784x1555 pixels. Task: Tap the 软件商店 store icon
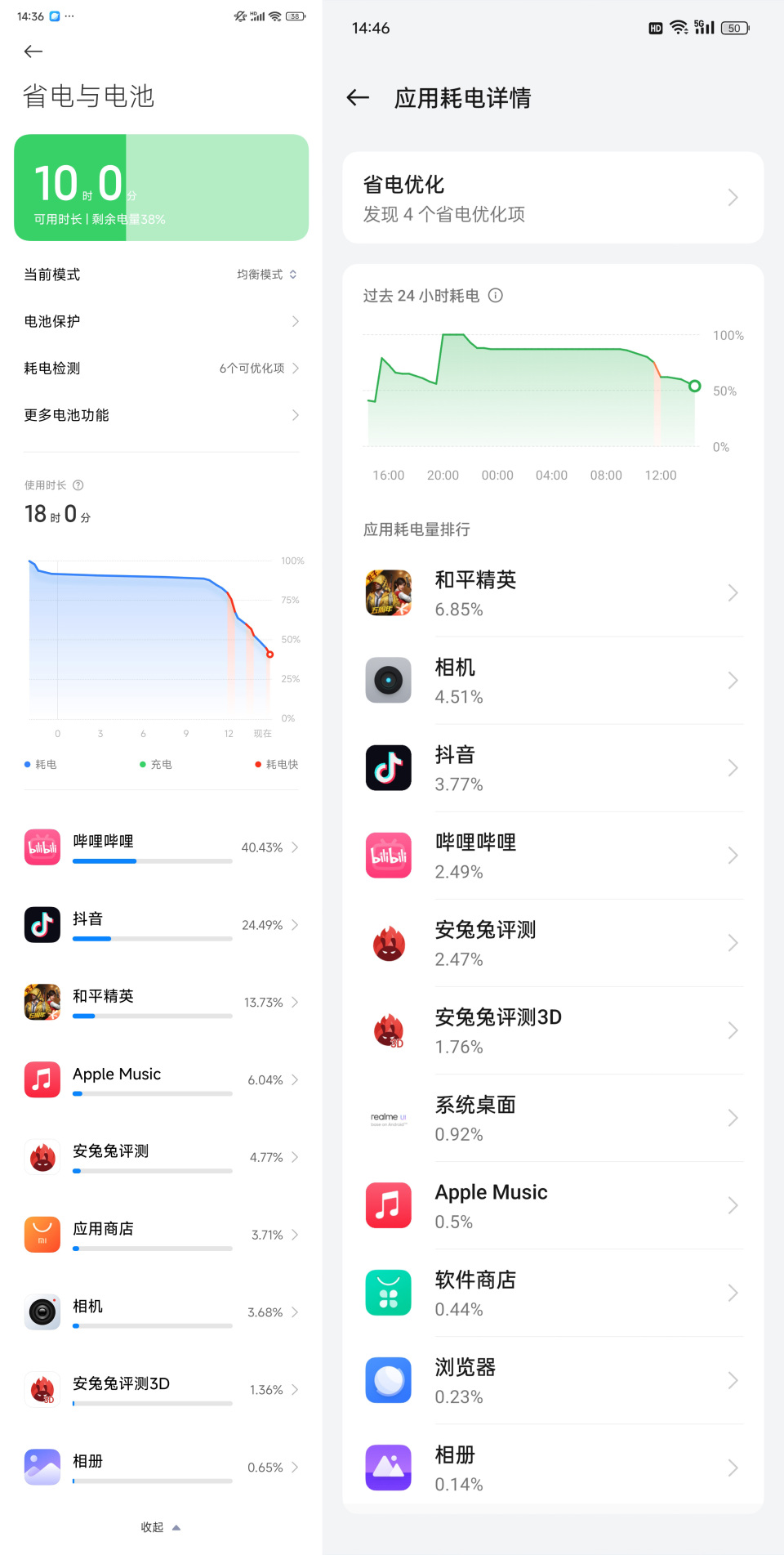click(388, 1293)
